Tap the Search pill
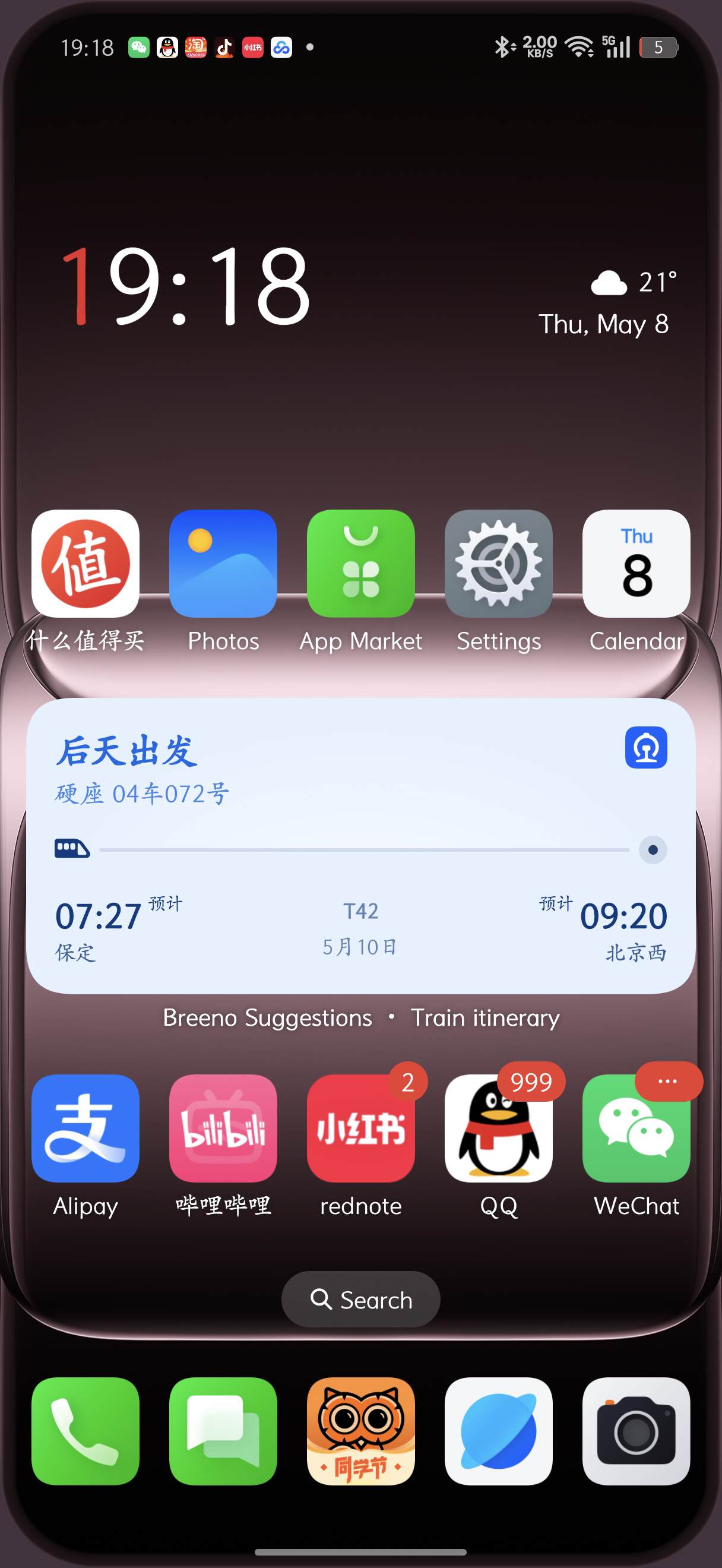 [x=360, y=1300]
